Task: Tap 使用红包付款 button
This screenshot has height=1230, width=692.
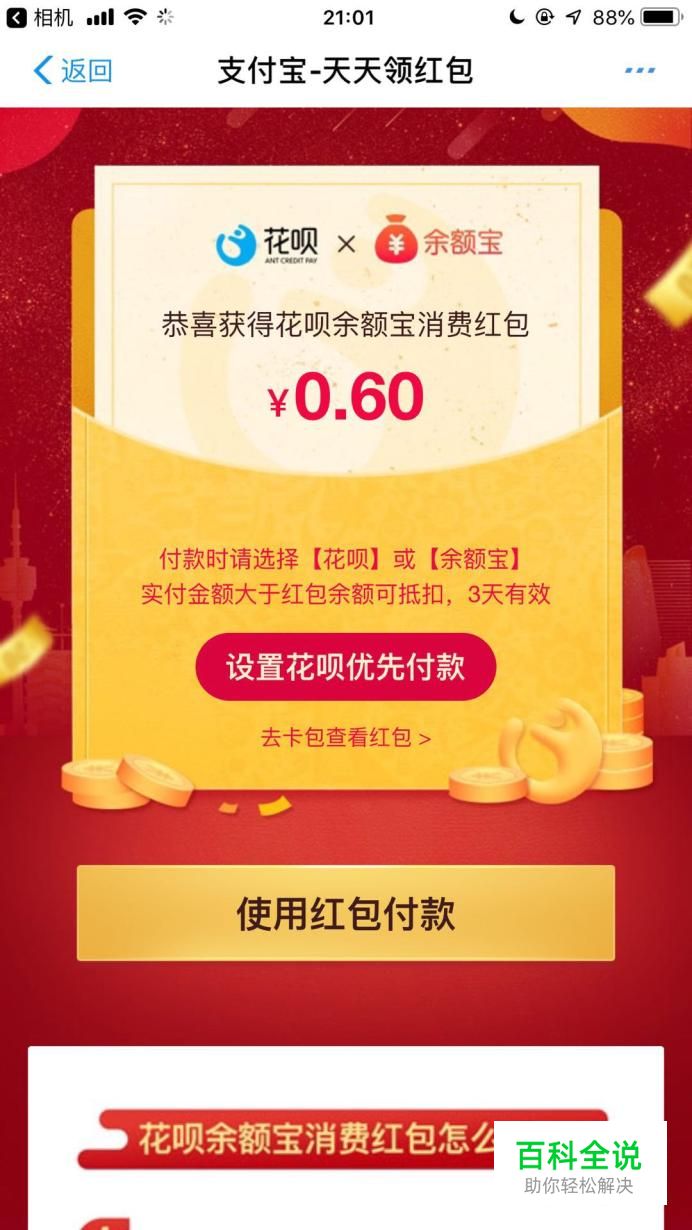Action: 346,913
